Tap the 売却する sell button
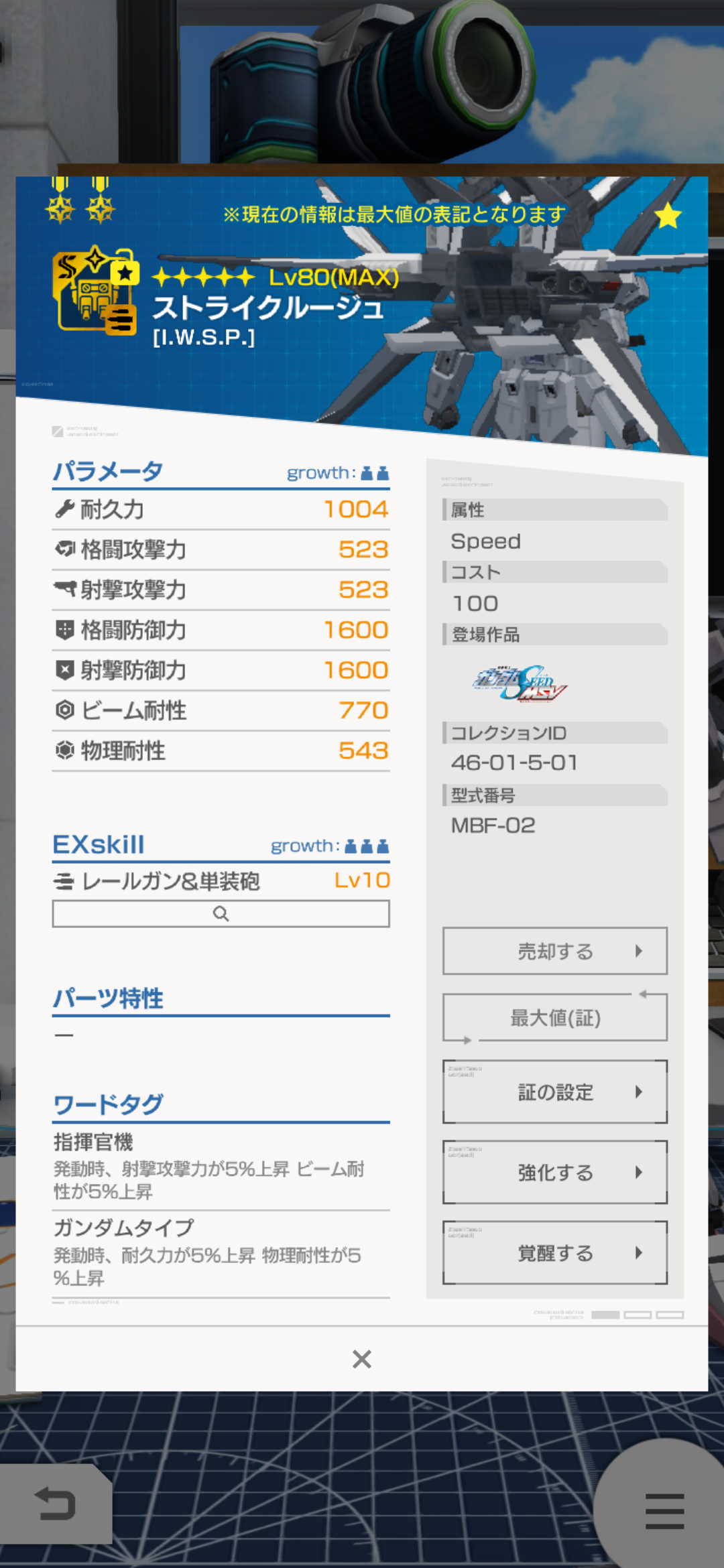Screen dimensions: 724x1568 (554, 951)
